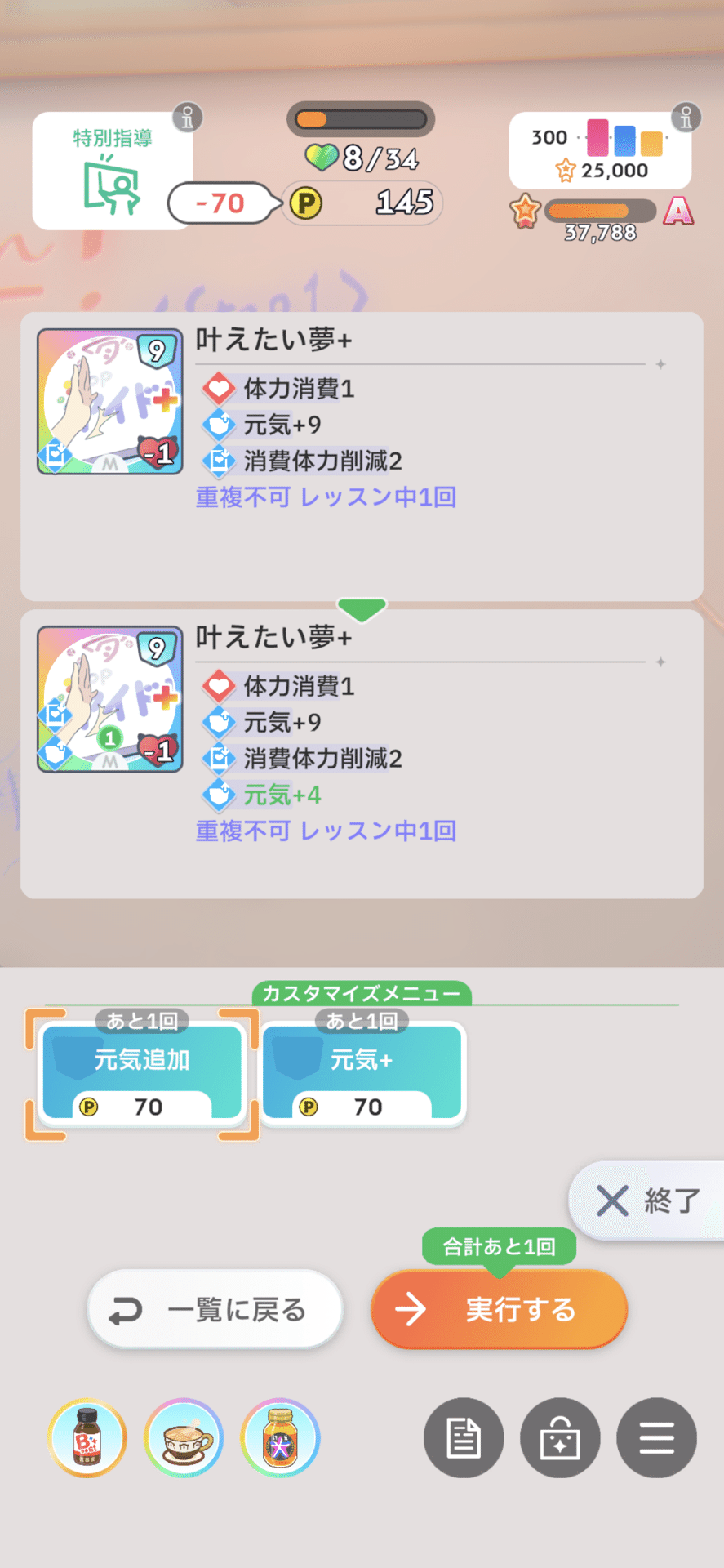The width and height of the screenshot is (724, 1568).
Task: Open the document log icon
Action: click(x=464, y=1438)
